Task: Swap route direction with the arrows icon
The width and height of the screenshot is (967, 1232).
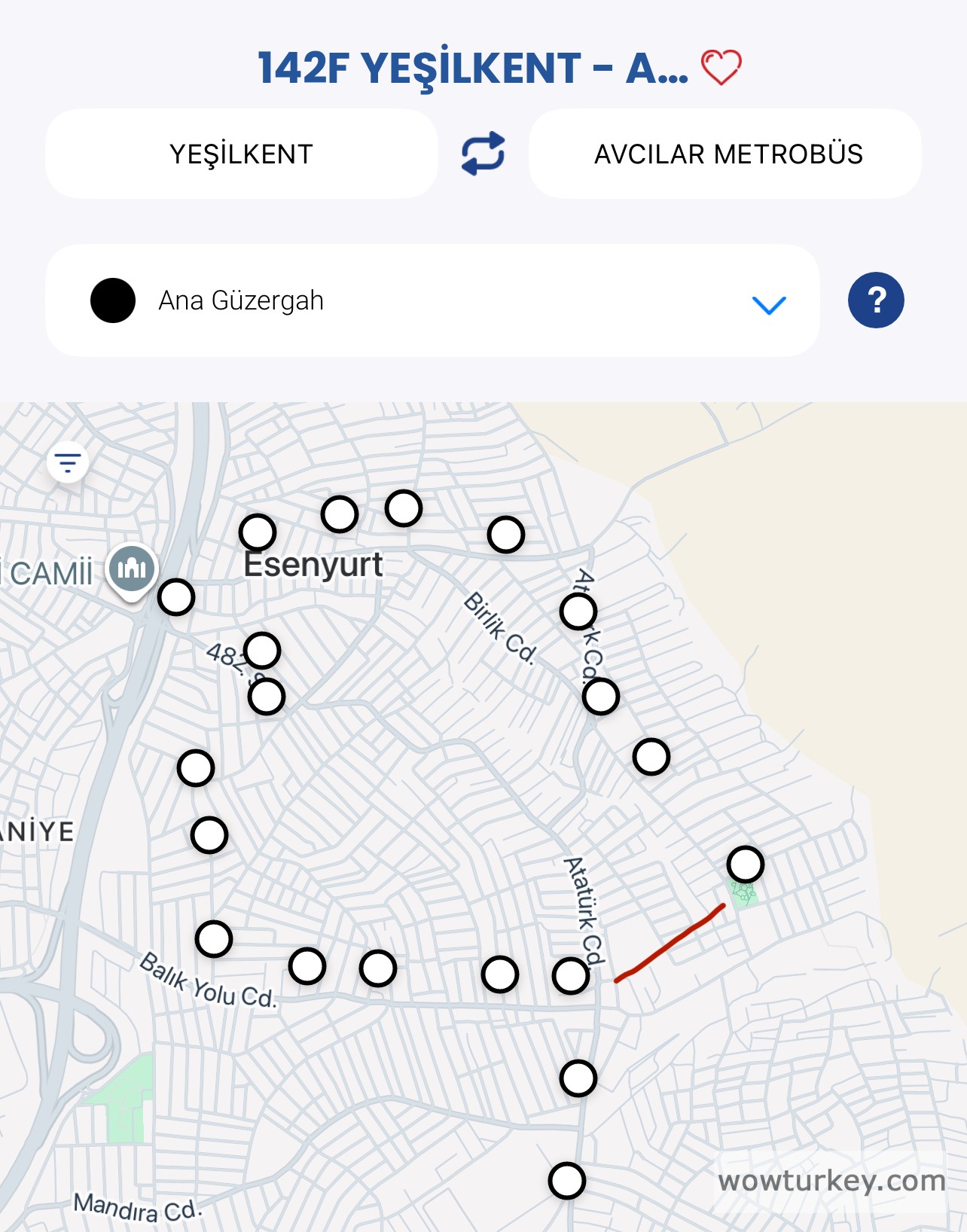Action: (483, 154)
